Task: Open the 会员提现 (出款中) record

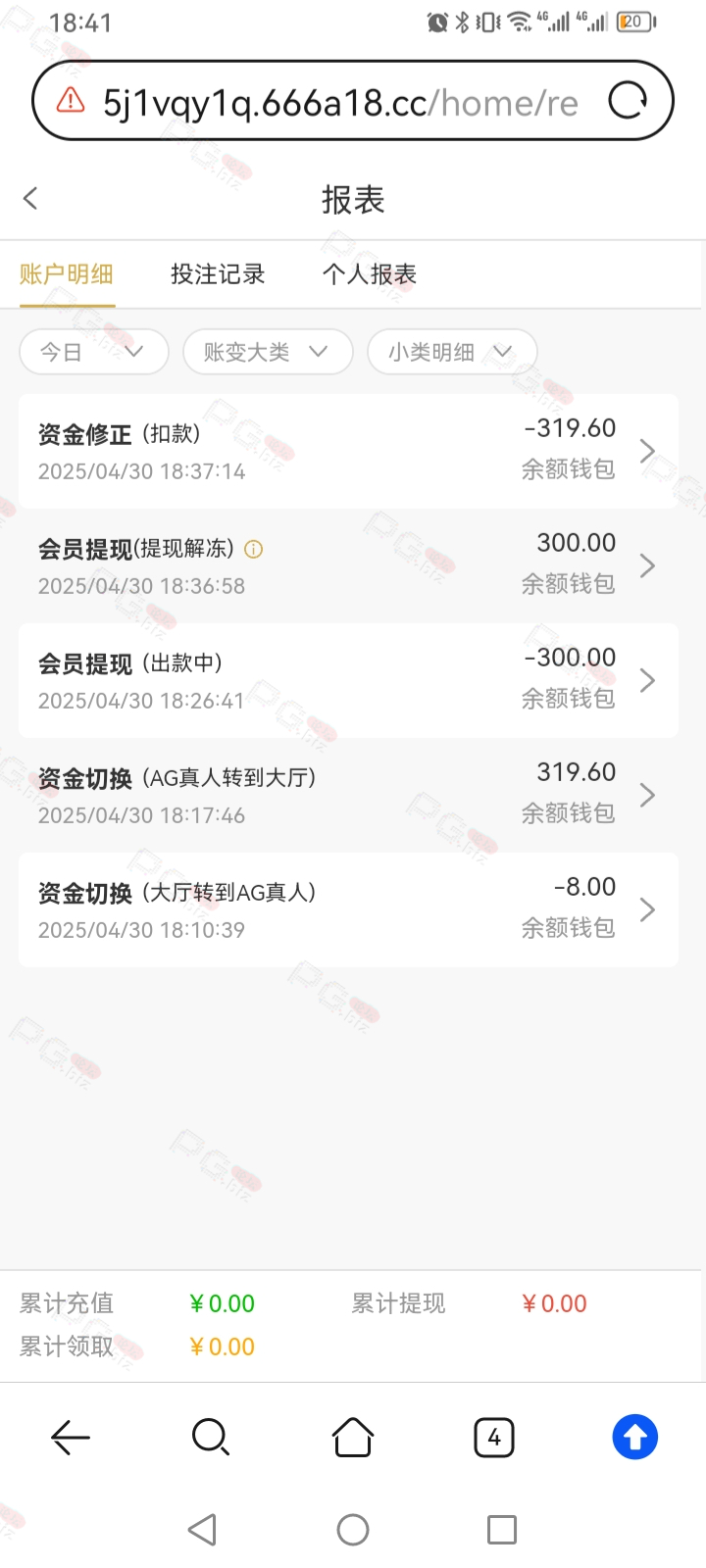Action: point(348,680)
